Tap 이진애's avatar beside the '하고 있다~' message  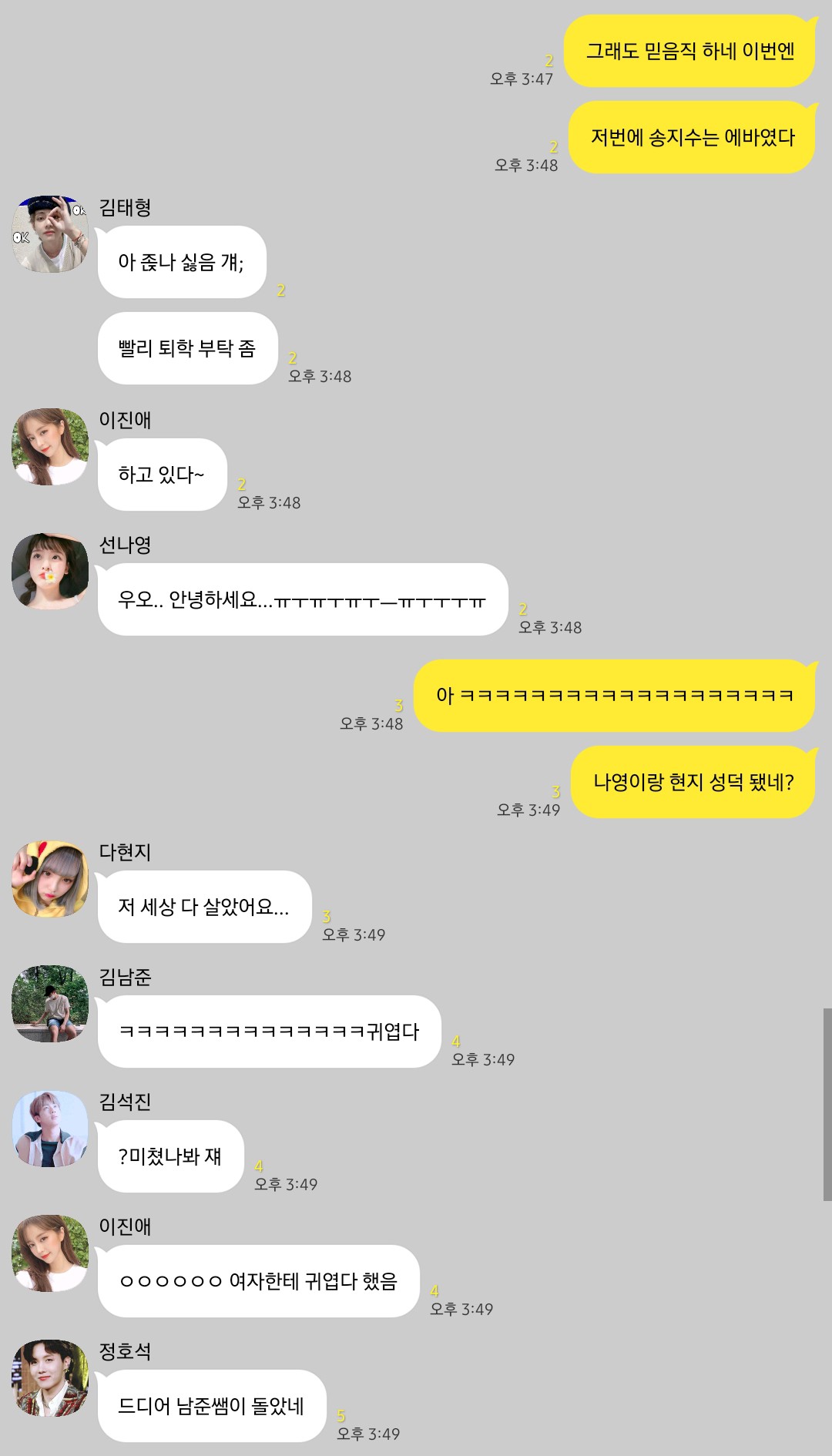[50, 447]
